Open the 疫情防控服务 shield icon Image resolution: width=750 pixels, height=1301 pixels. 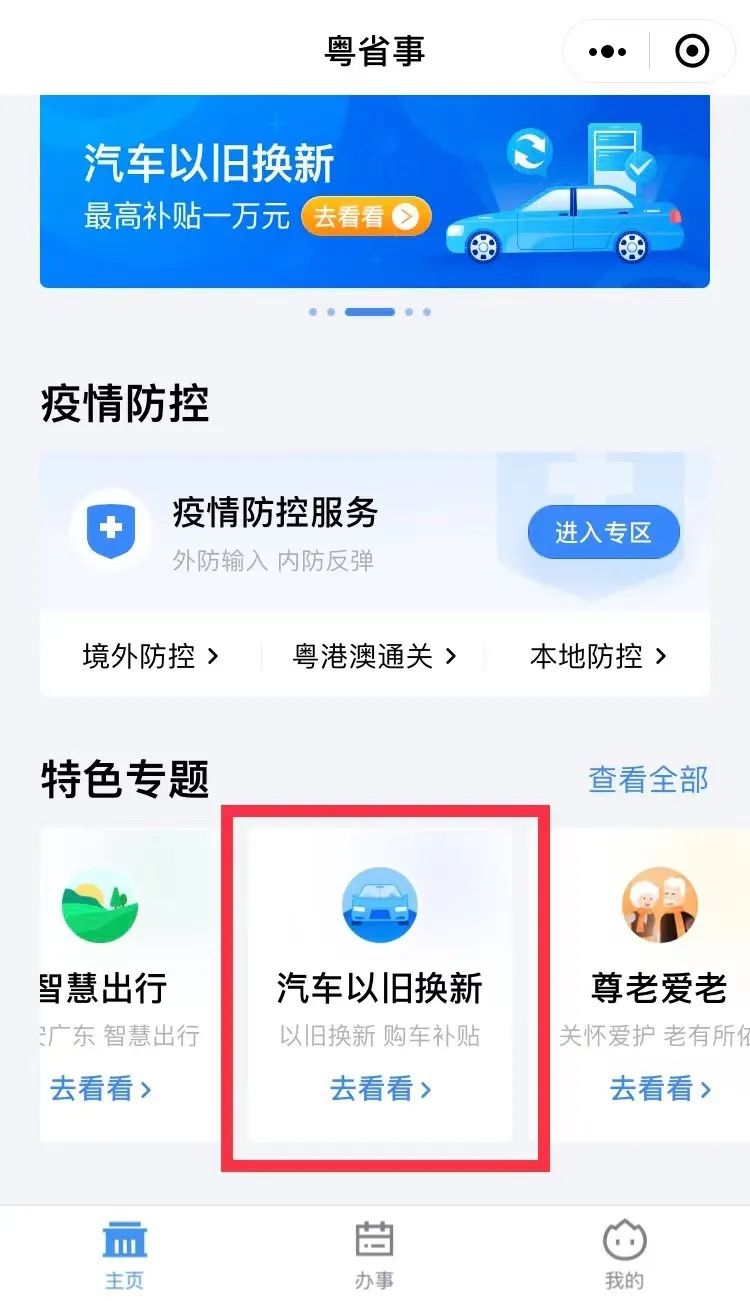110,530
